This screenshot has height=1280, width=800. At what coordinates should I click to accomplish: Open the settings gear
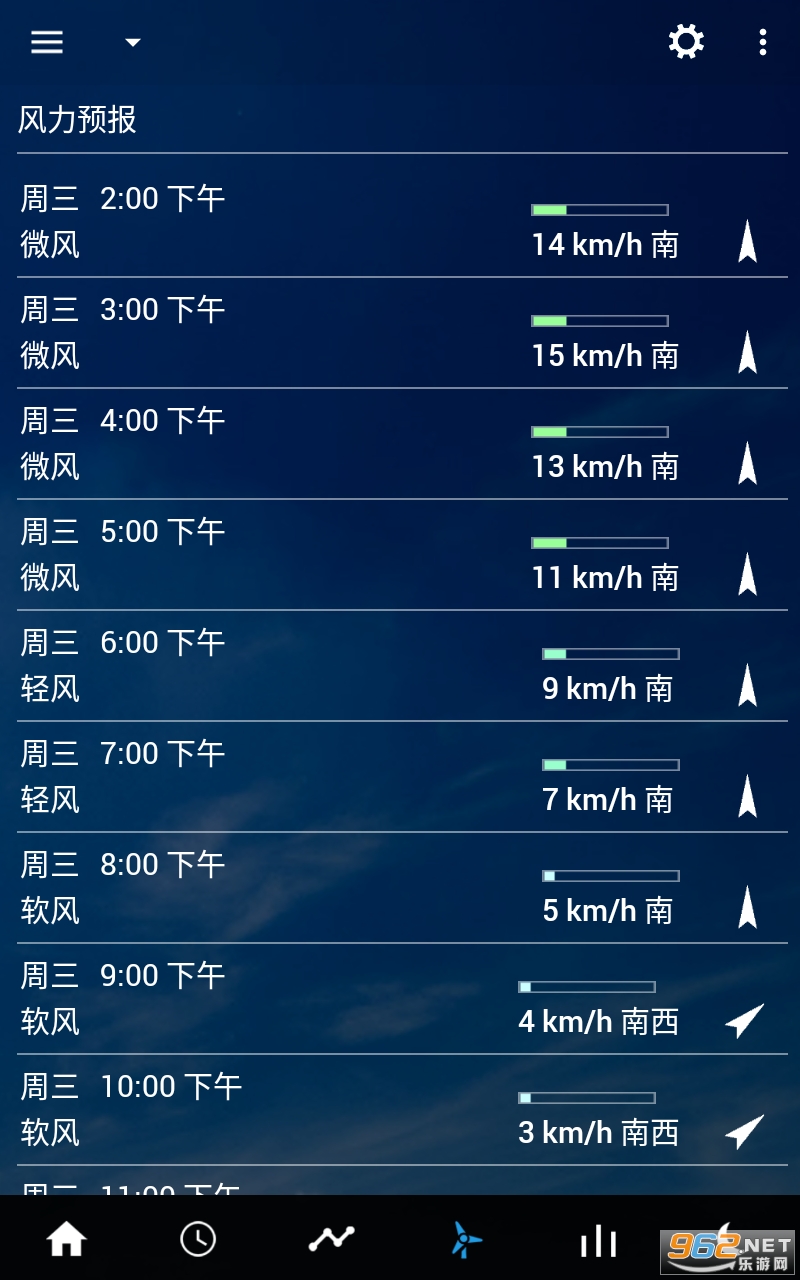tap(686, 42)
